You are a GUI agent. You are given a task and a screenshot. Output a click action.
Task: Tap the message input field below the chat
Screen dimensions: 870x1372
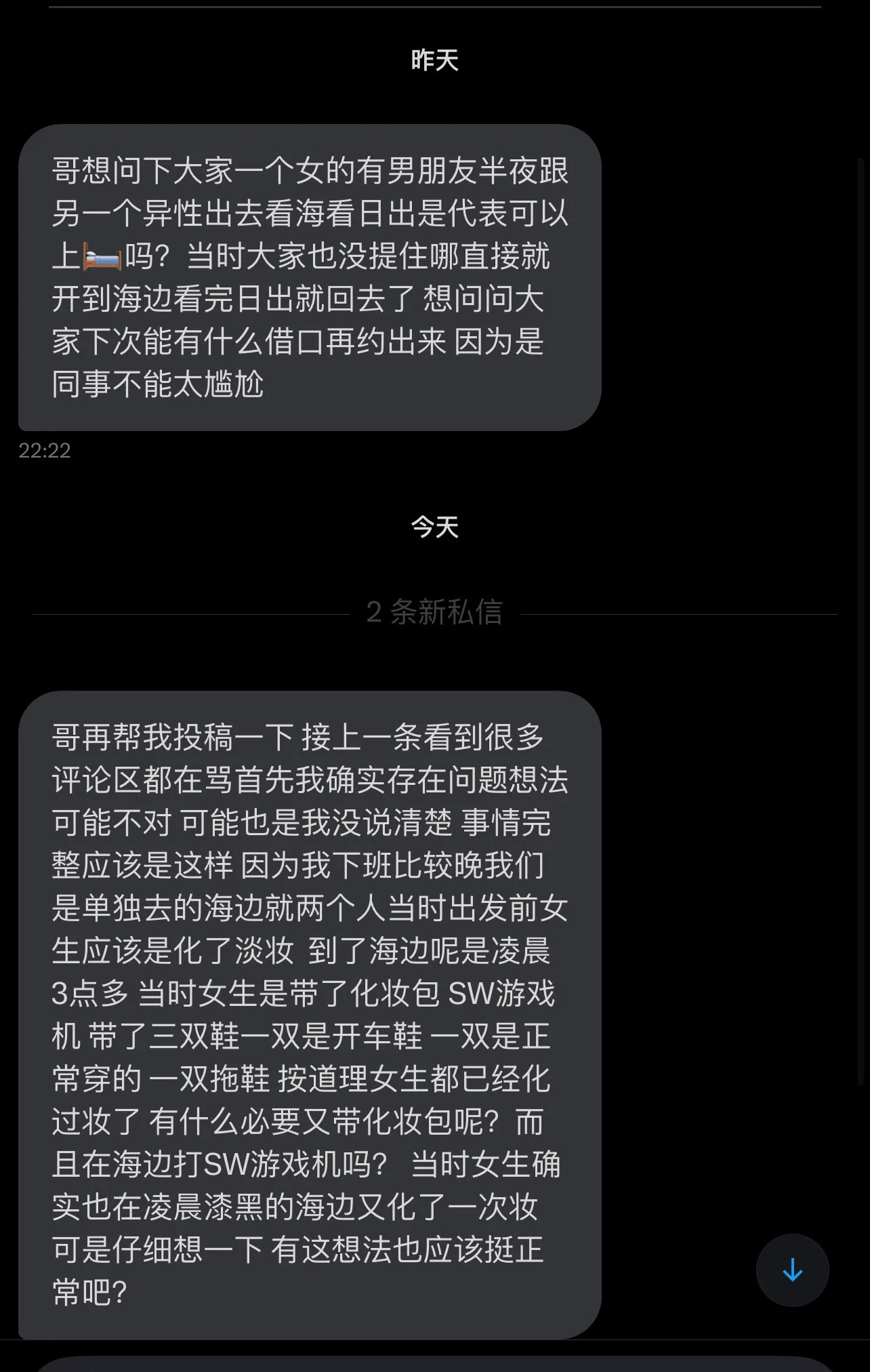434,1364
